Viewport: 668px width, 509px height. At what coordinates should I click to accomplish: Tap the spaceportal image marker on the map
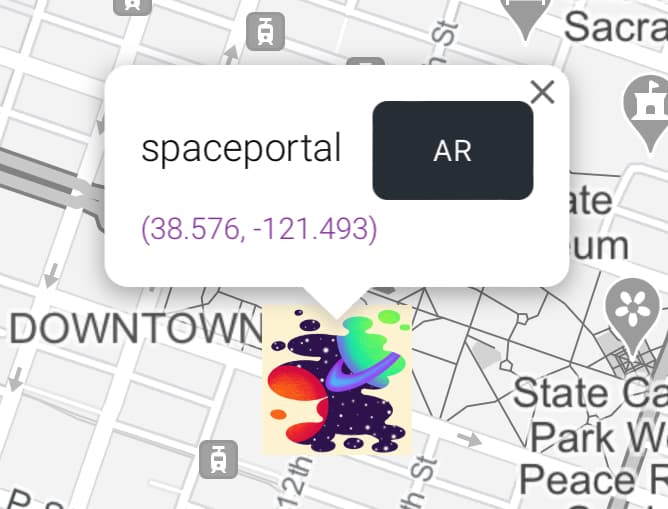(x=336, y=381)
